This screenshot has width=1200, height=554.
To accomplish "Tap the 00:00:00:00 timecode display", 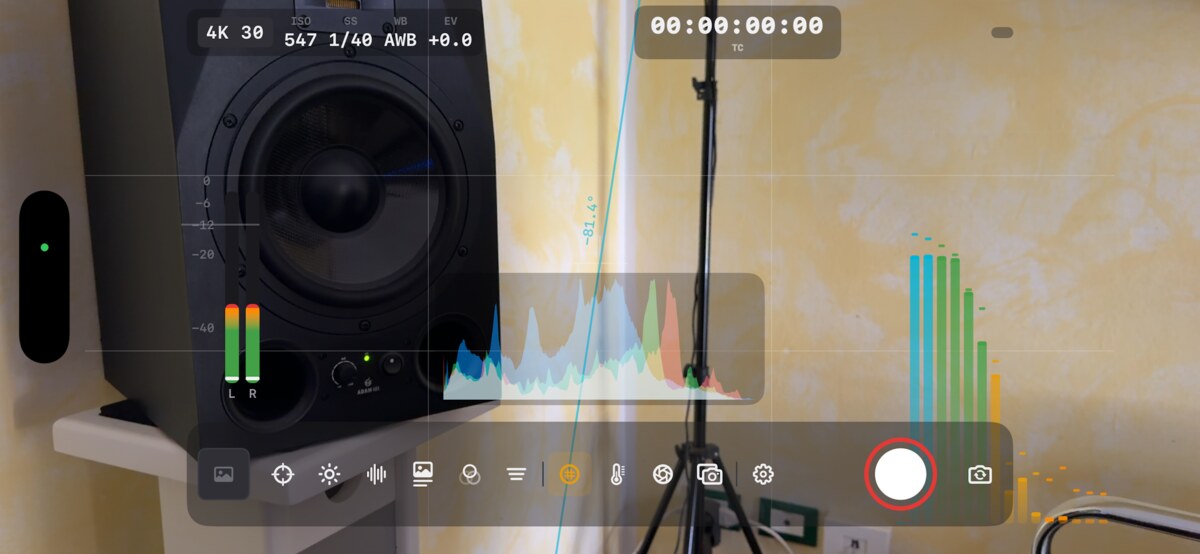I will [x=737, y=28].
